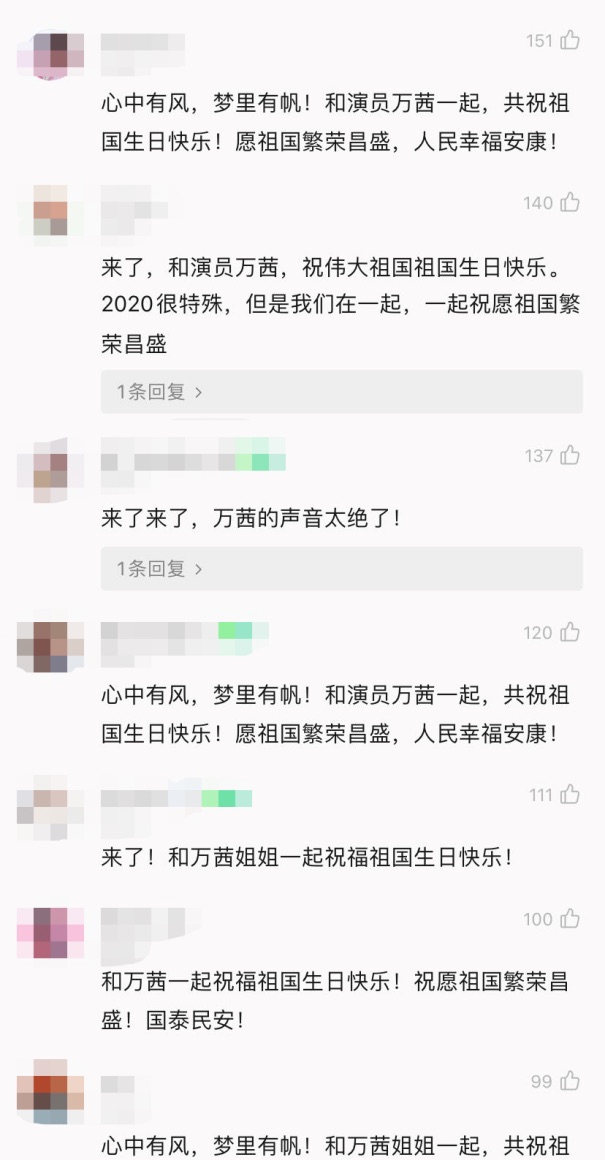Open avatar of the 100-like commenter
The height and width of the screenshot is (1160, 605).
[50, 933]
